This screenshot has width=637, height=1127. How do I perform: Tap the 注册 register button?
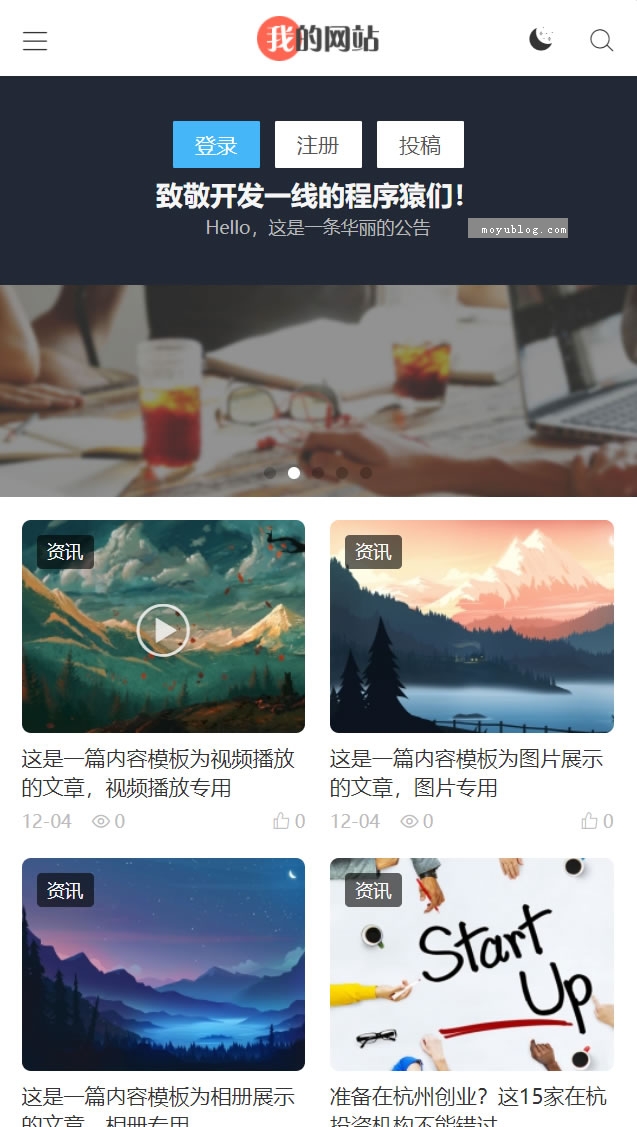coord(318,144)
